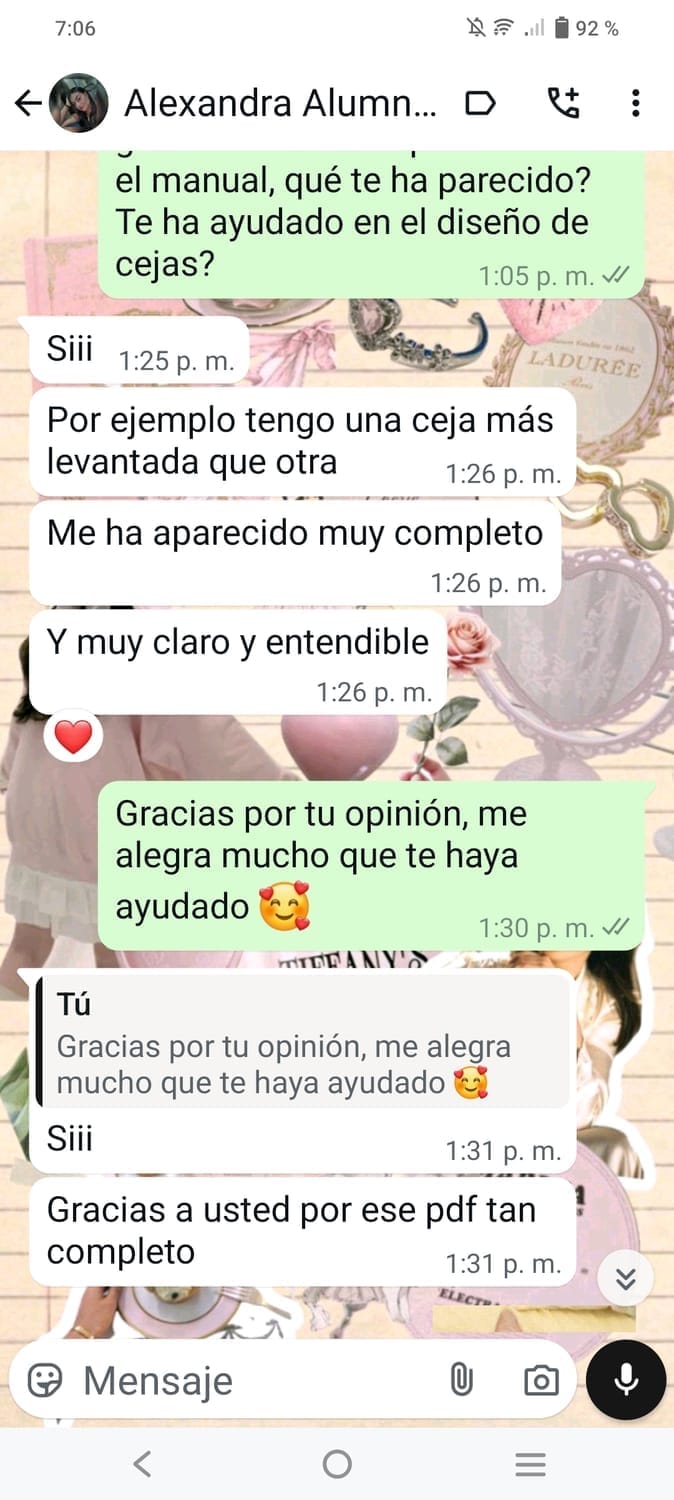Go to the home screen
The height and width of the screenshot is (1500, 674).
tap(337, 1465)
